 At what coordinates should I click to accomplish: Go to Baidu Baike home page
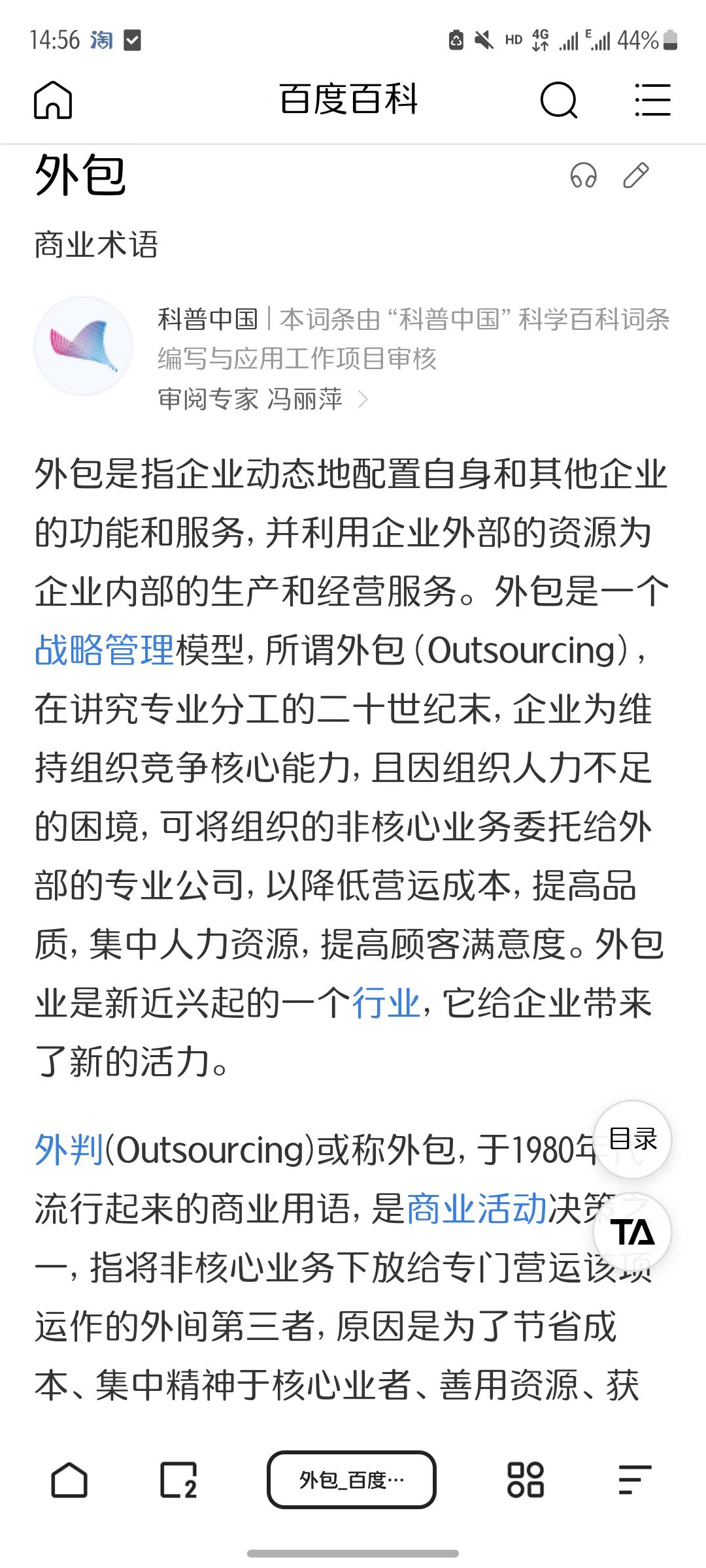pyautogui.click(x=53, y=101)
